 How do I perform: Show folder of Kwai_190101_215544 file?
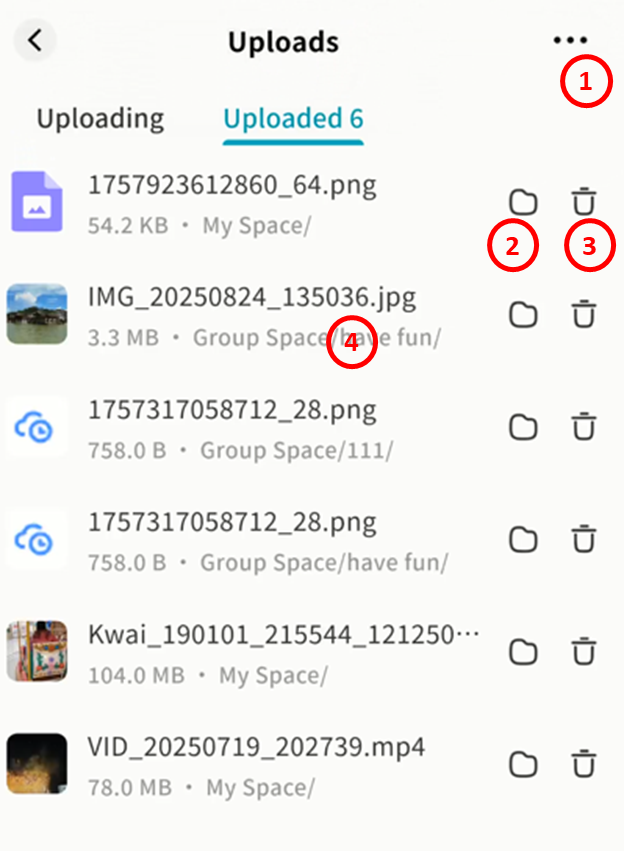(523, 652)
